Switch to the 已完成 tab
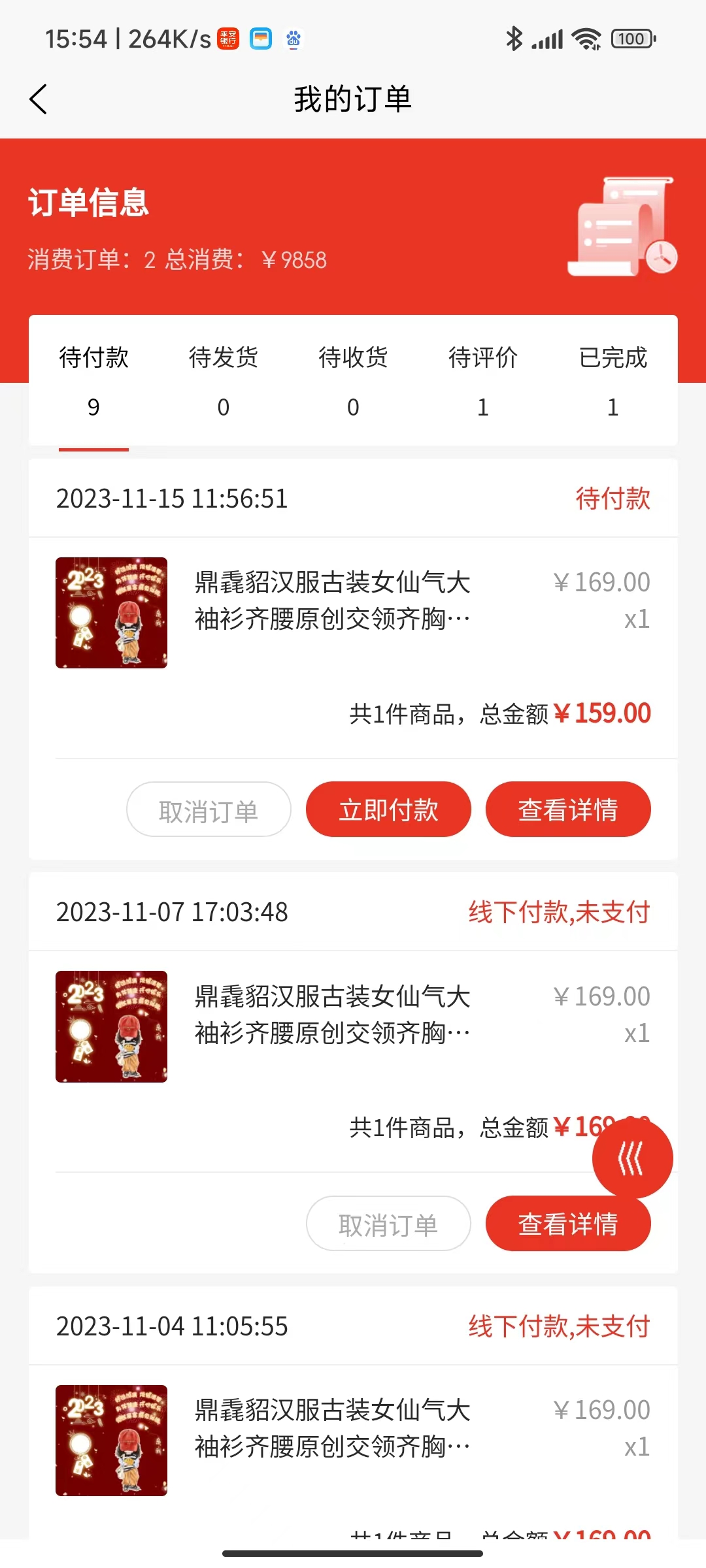Image resolution: width=706 pixels, height=1568 pixels. [x=612, y=382]
